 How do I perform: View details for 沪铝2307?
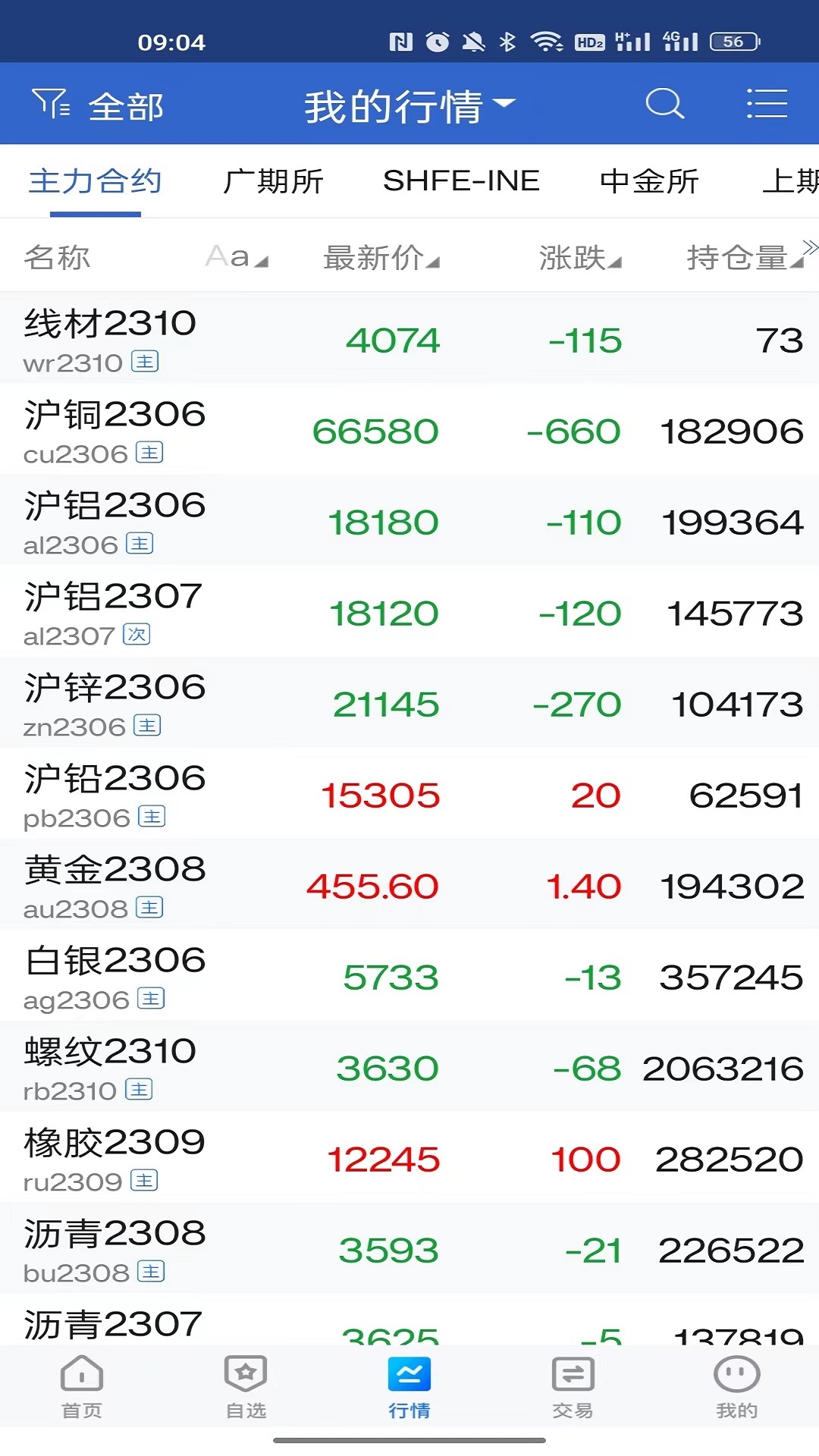pyautogui.click(x=409, y=613)
